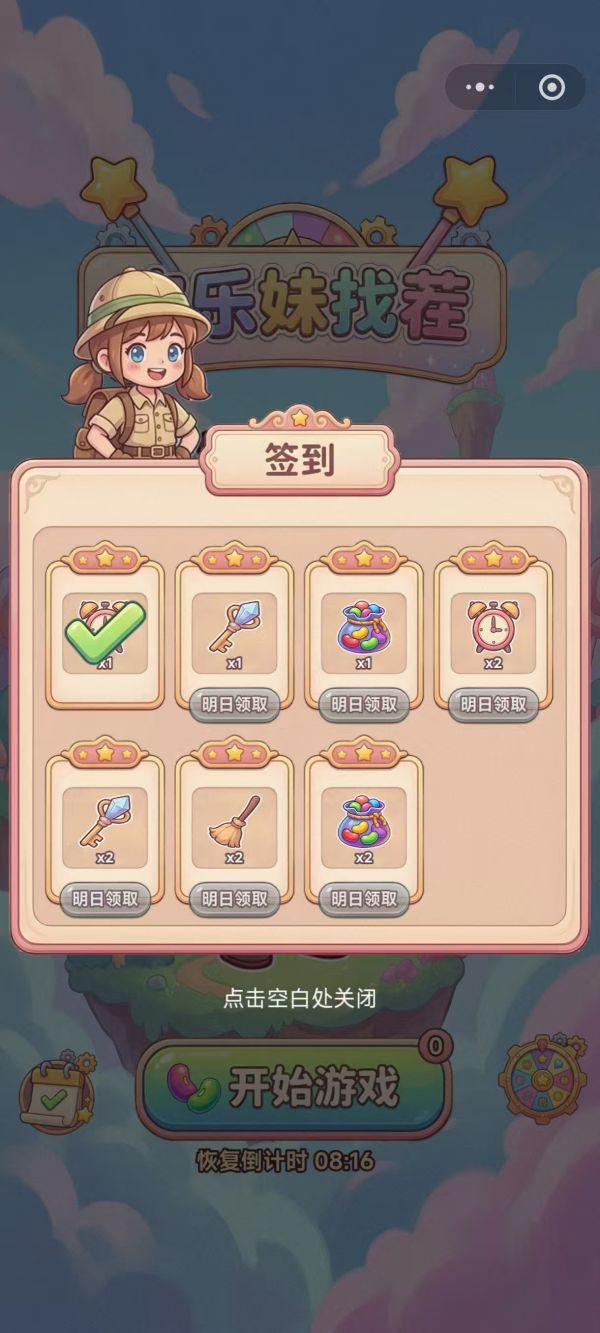Tap 明日领取 under the x2 candy bag
This screenshot has width=600, height=1333.
(364, 898)
